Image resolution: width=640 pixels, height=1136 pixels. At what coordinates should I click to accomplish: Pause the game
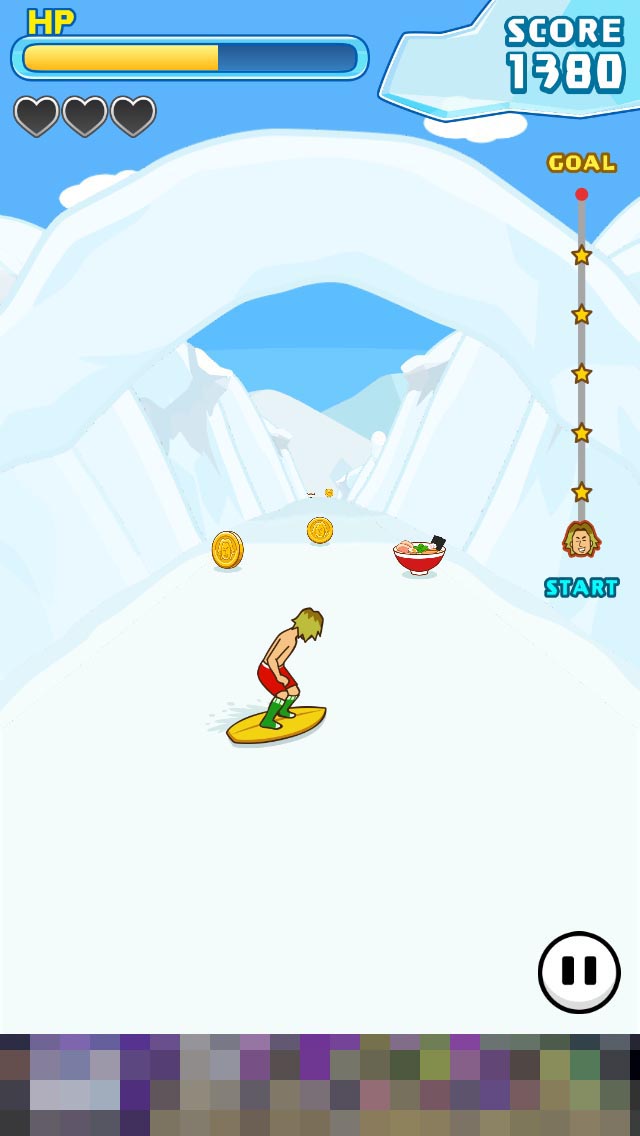(x=579, y=972)
